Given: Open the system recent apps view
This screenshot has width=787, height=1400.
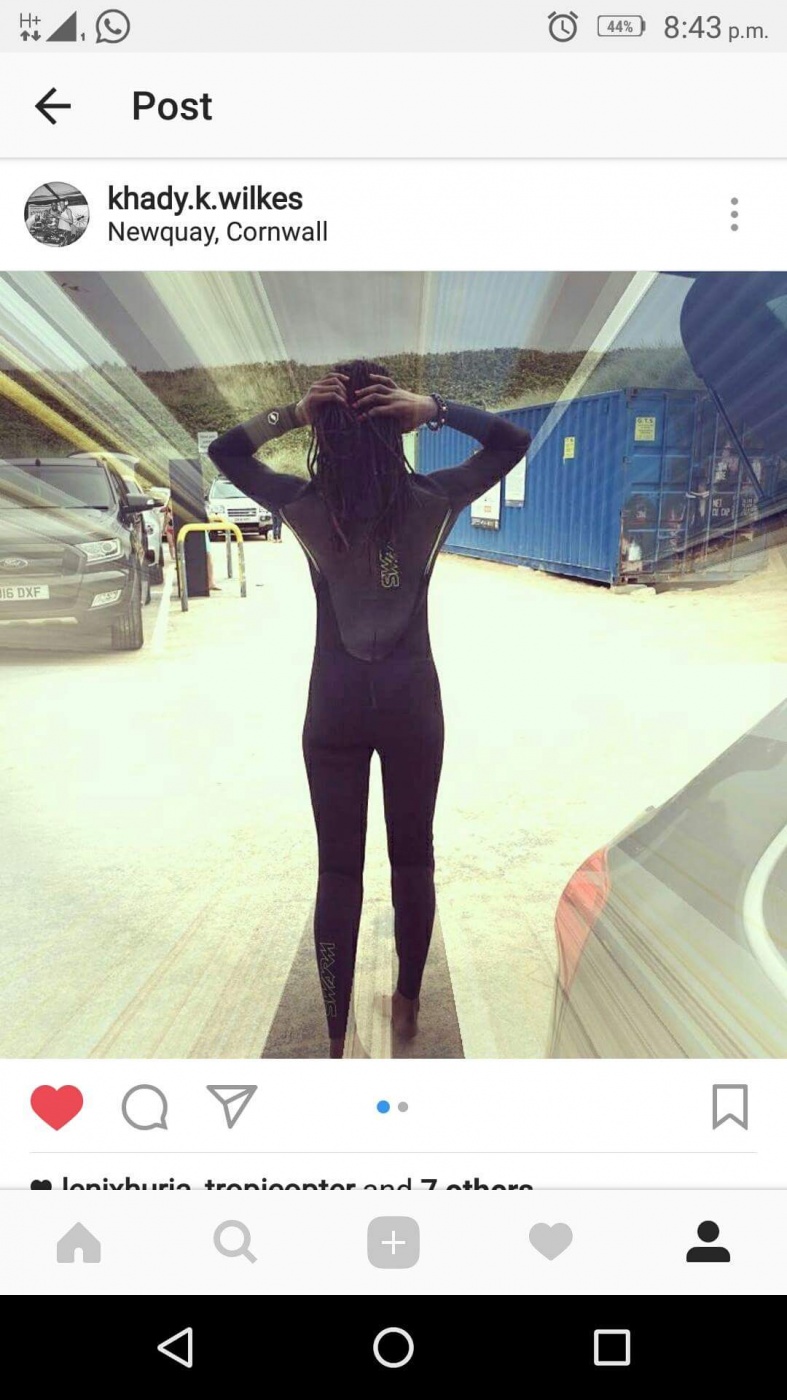Looking at the screenshot, I should click(x=611, y=1348).
